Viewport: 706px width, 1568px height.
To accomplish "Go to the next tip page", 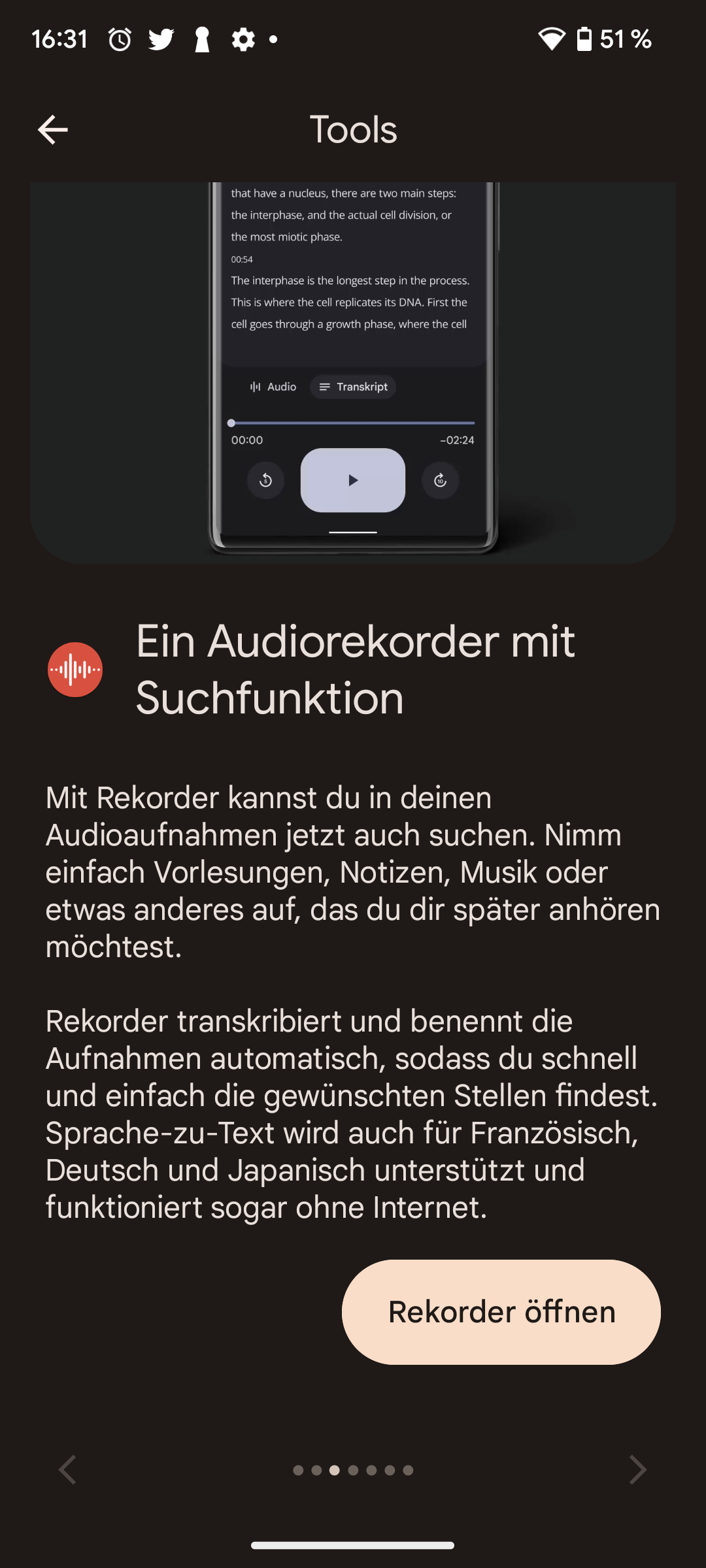I will point(637,1470).
